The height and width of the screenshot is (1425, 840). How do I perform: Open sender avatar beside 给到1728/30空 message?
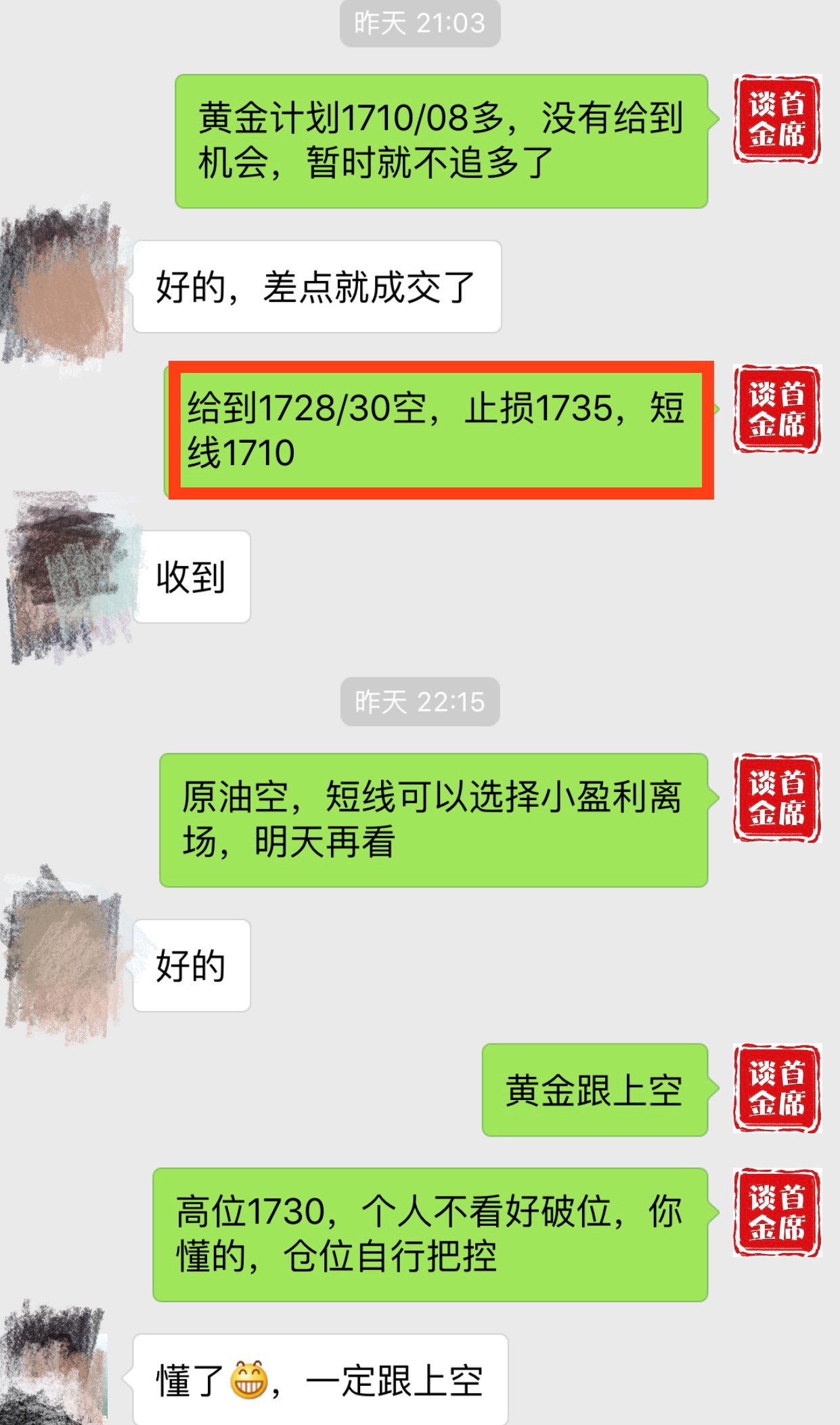tap(777, 409)
